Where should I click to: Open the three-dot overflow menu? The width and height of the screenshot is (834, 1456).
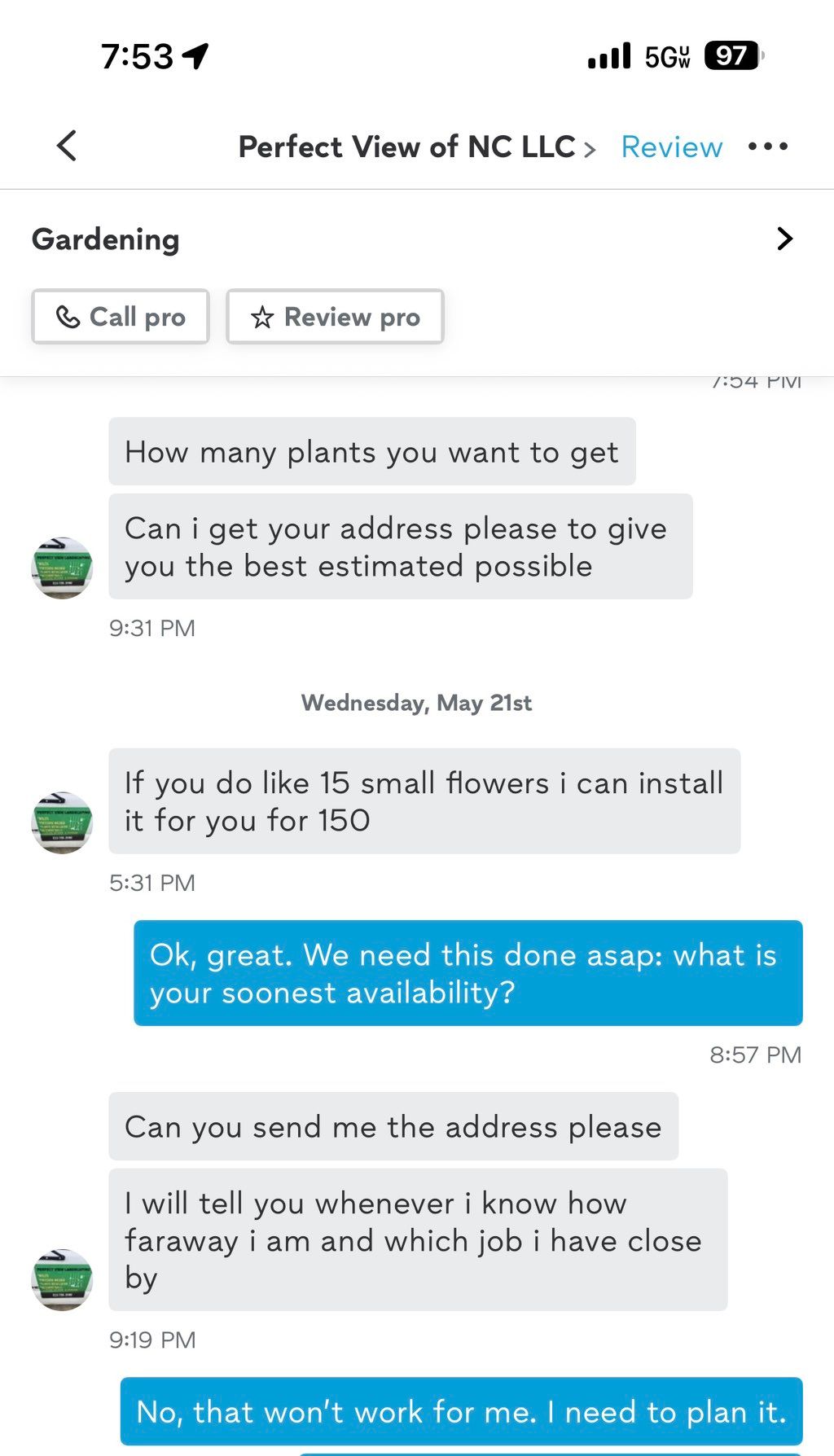click(x=767, y=147)
